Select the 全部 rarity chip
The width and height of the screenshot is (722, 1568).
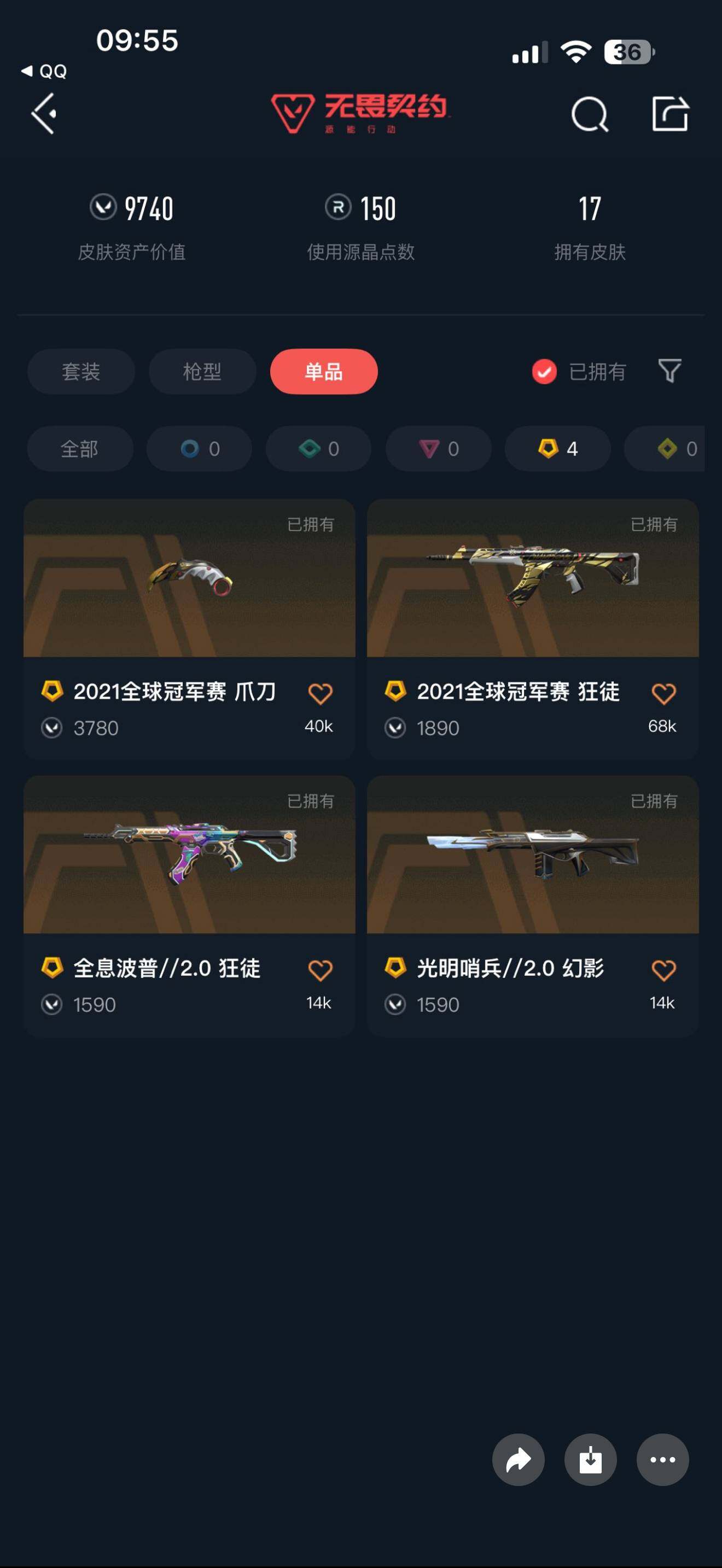click(x=80, y=449)
